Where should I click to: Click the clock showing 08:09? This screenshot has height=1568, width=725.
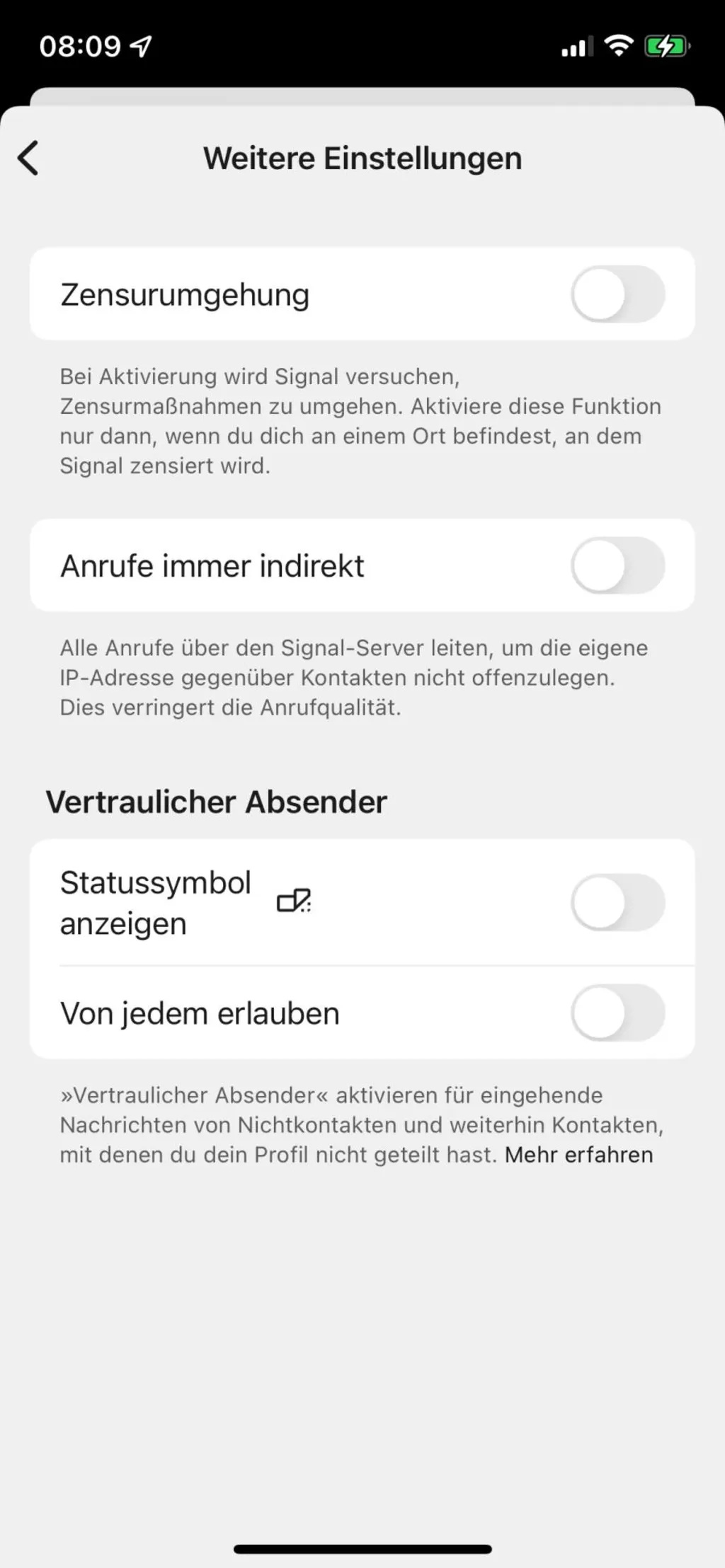(x=81, y=45)
